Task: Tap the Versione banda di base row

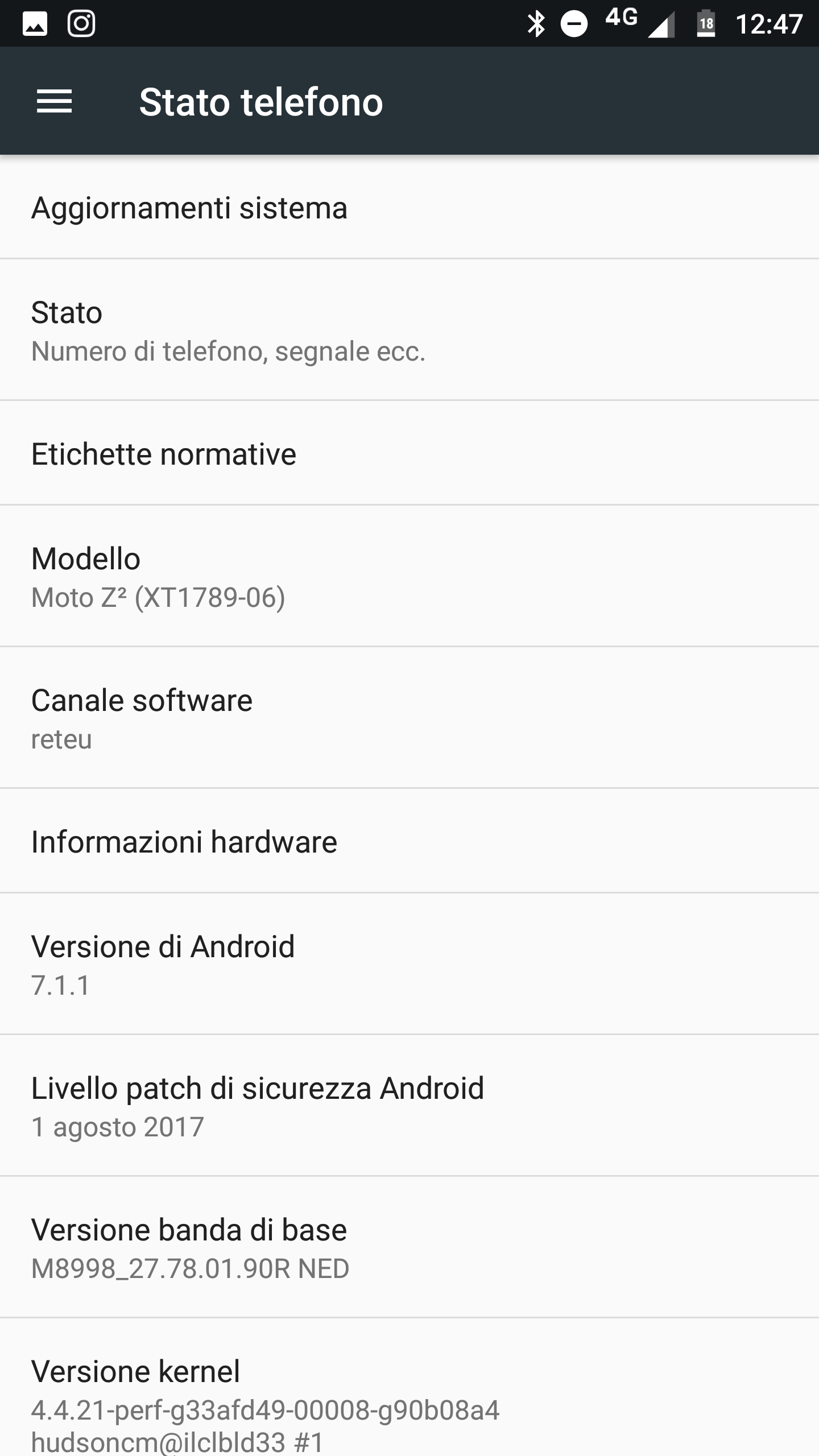Action: pos(409,1247)
